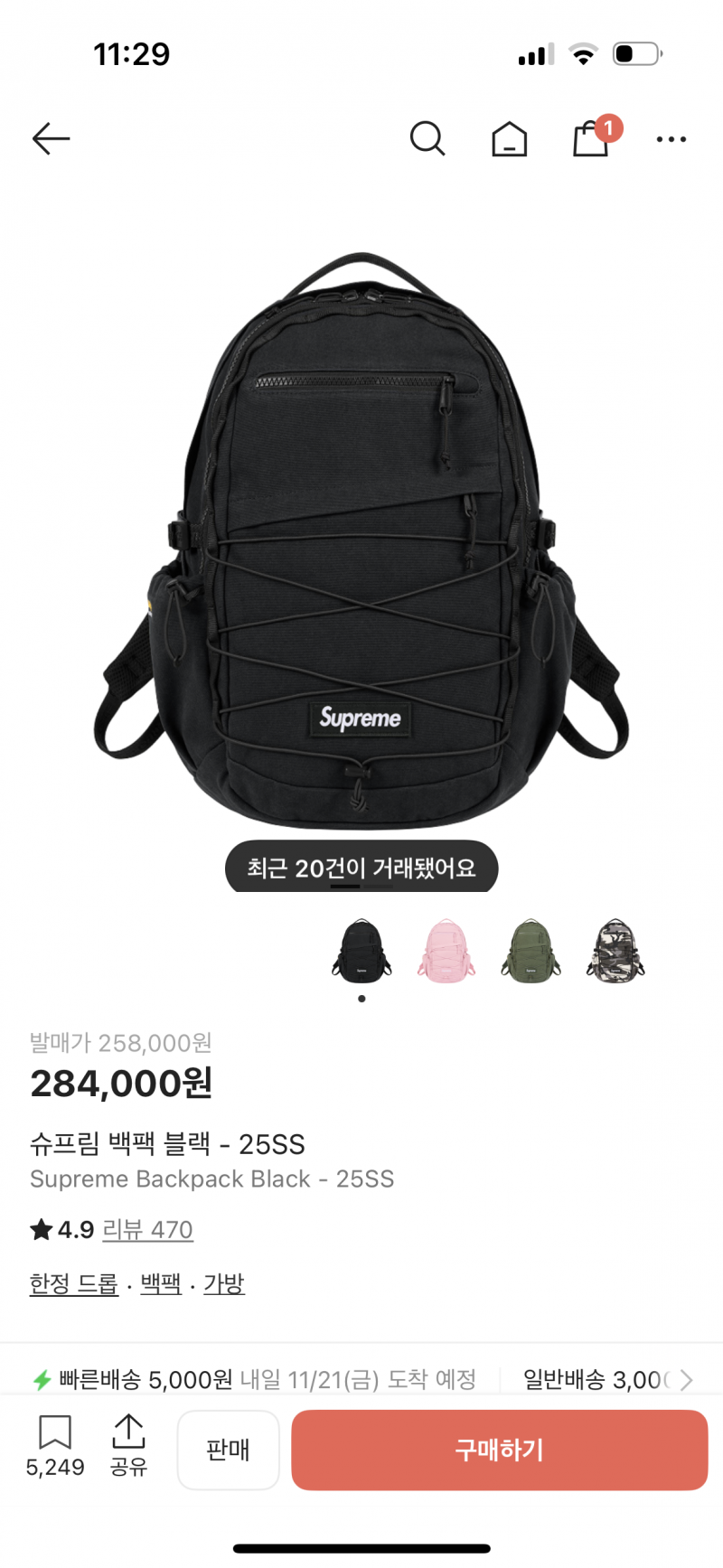Select the pink backpack color thumbnail
Image resolution: width=723 pixels, height=1568 pixels.
point(446,951)
